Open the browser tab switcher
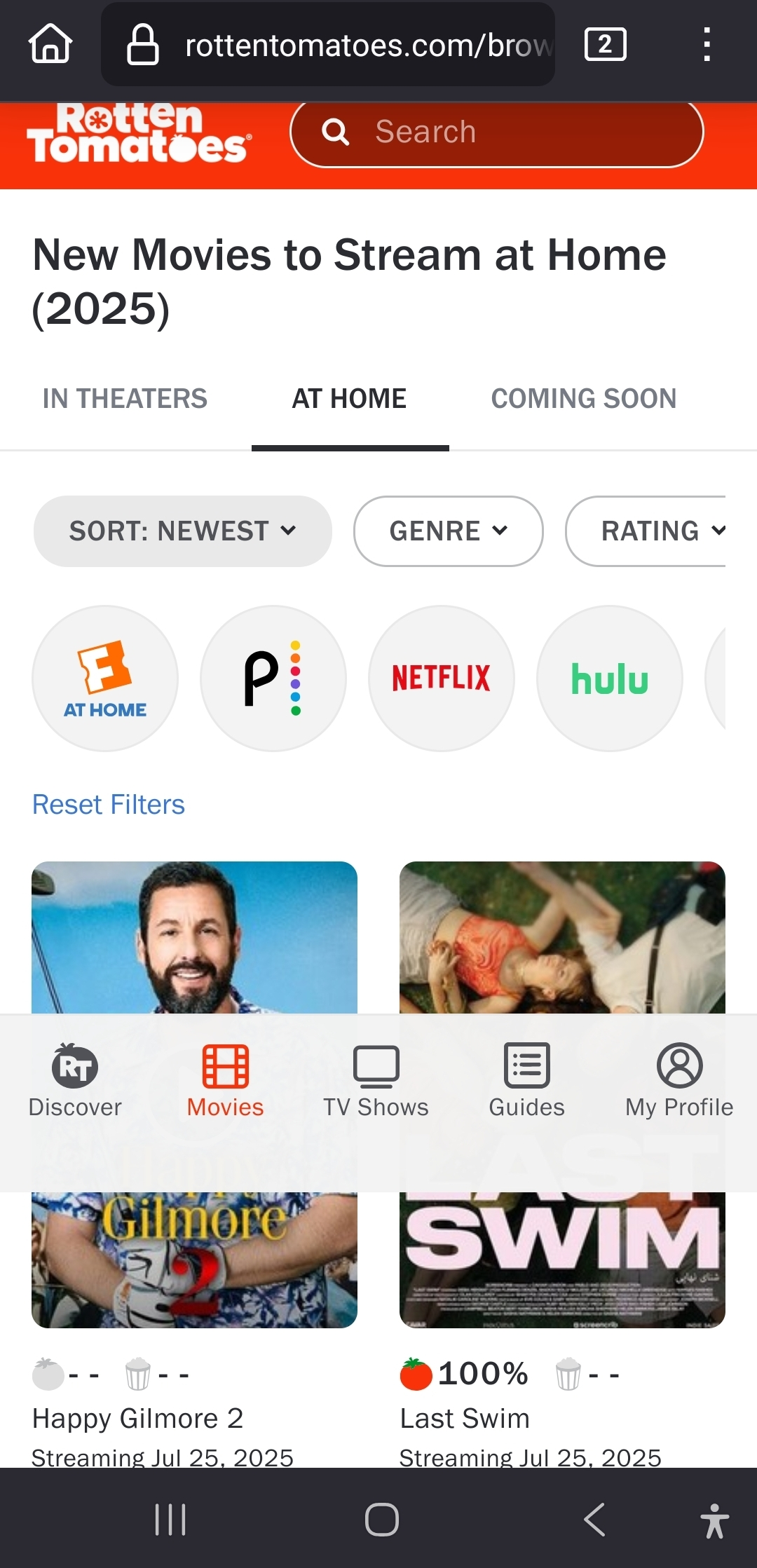Viewport: 757px width, 1568px height. coord(605,45)
